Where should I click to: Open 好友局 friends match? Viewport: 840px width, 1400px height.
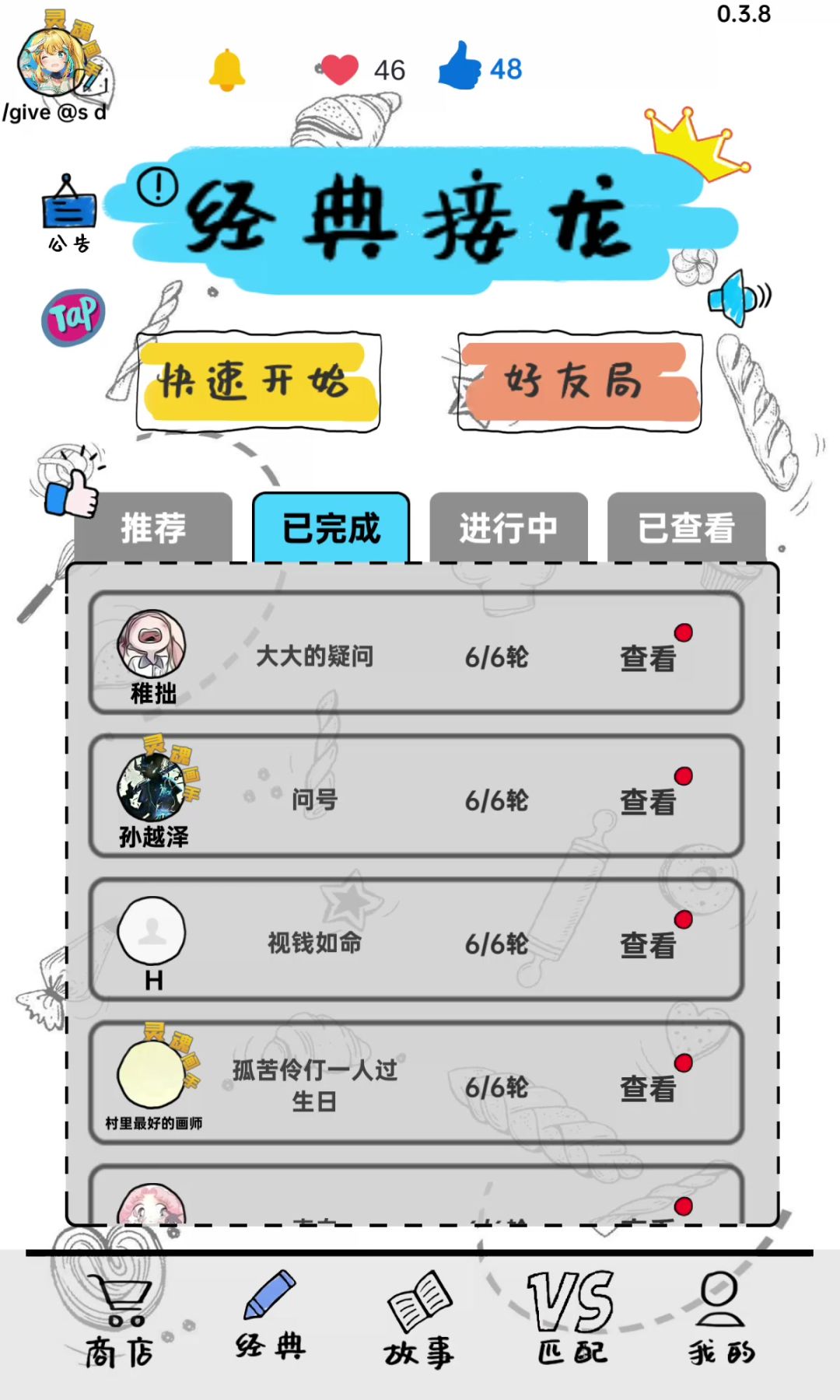pos(579,382)
